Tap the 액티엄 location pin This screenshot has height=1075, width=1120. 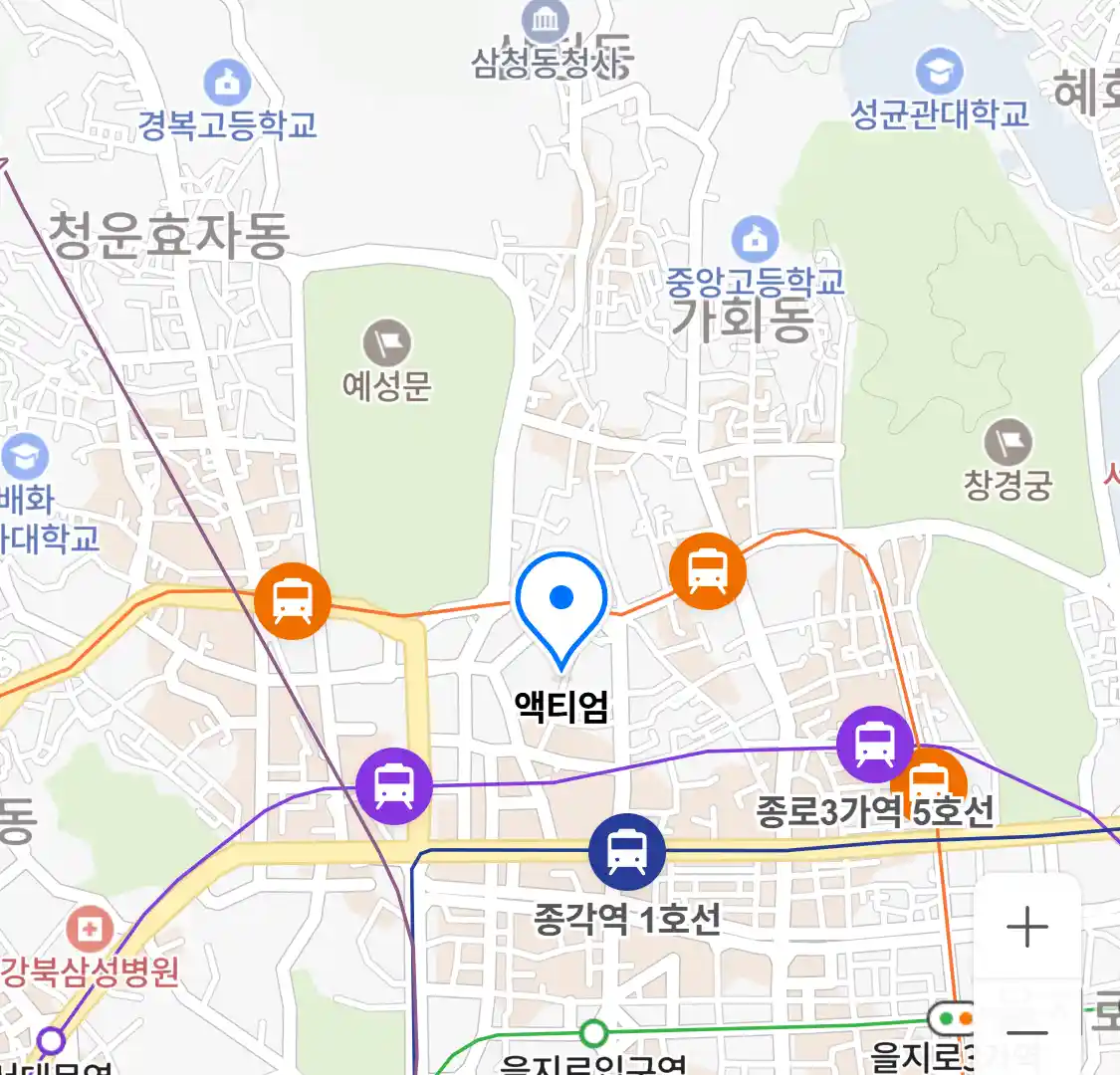click(x=561, y=600)
